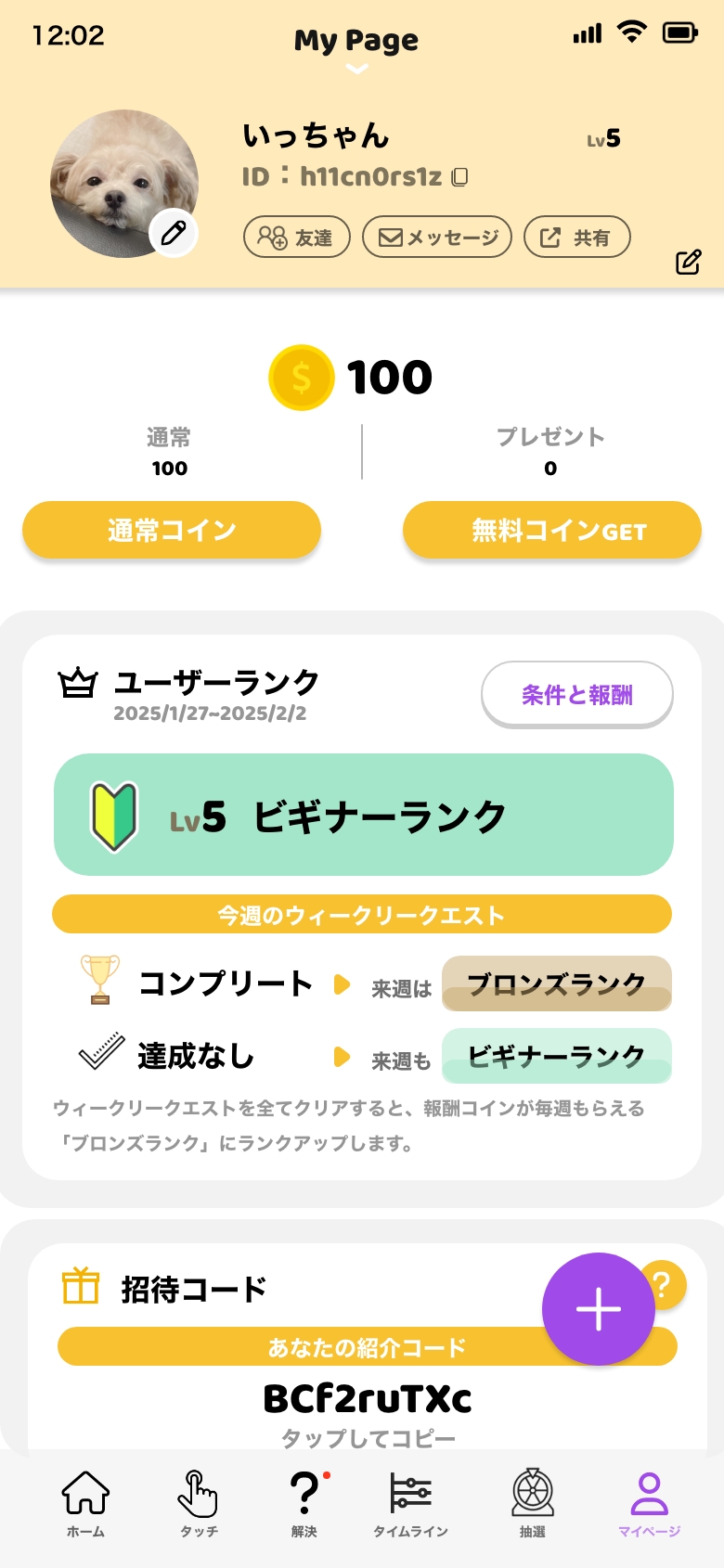724x1568 pixels.
Task: Get free coins with 無料コインGET
Action: (552, 531)
